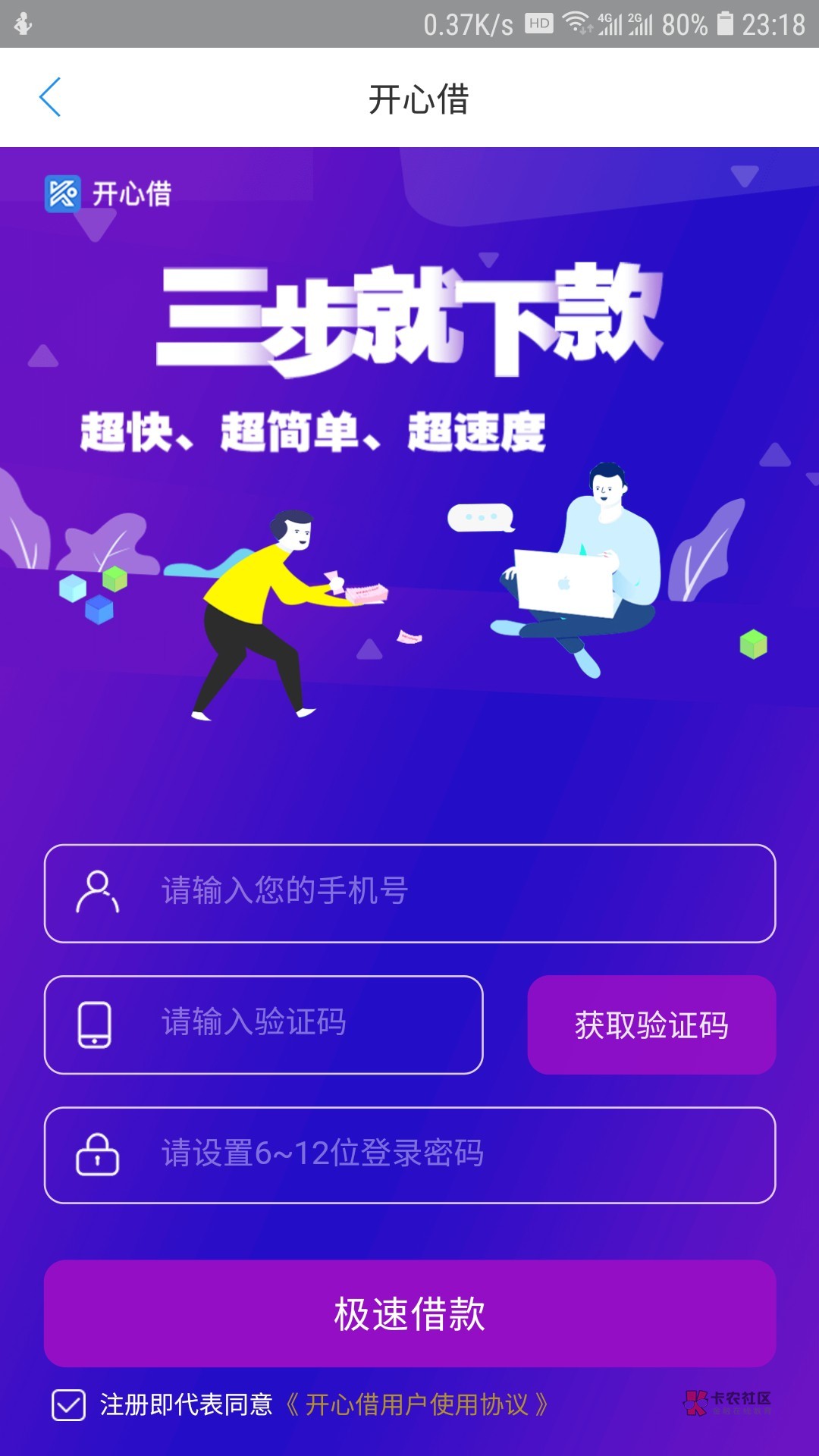Image resolution: width=819 pixels, height=1456 pixels.
Task: Tap 获取验证码 to get a code
Action: pyautogui.click(x=651, y=1025)
